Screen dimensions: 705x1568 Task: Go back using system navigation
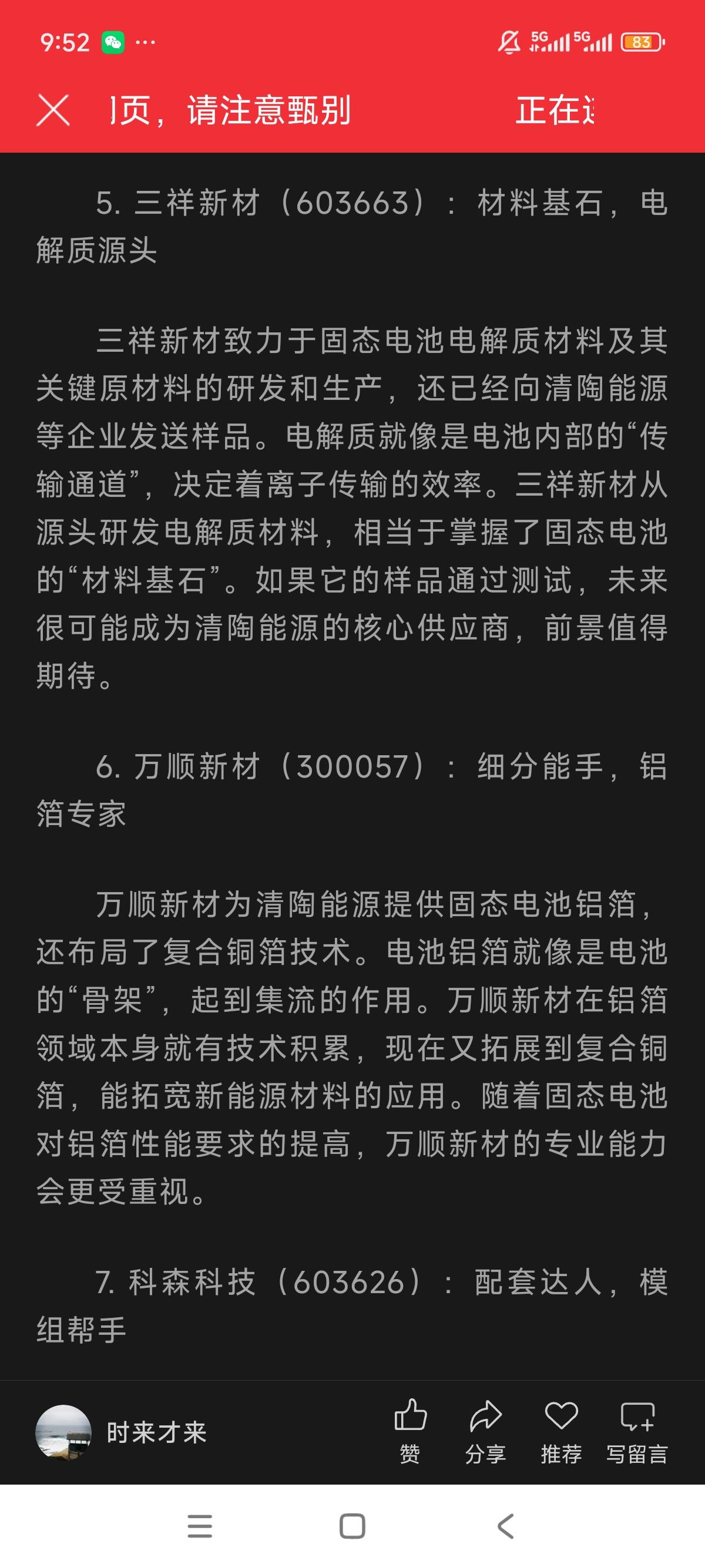pyautogui.click(x=505, y=1525)
